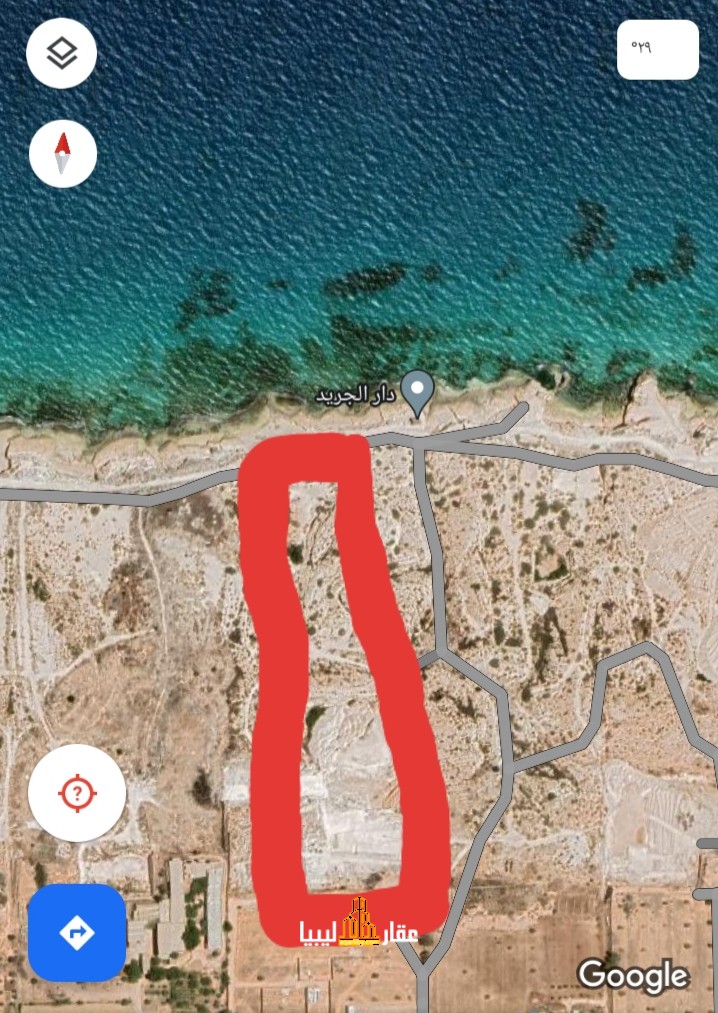This screenshot has width=718, height=1013.
Task: Select the دار الجريد place marker
Action: 417,390
